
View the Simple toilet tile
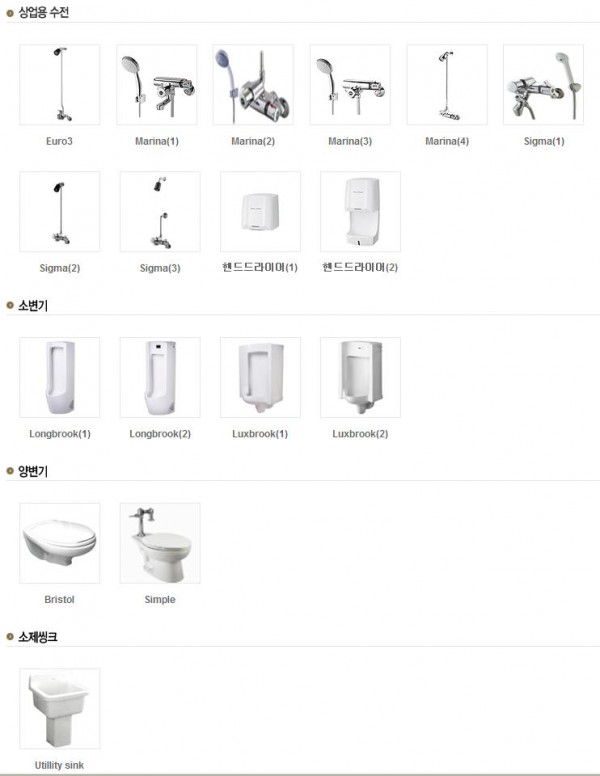[x=160, y=543]
